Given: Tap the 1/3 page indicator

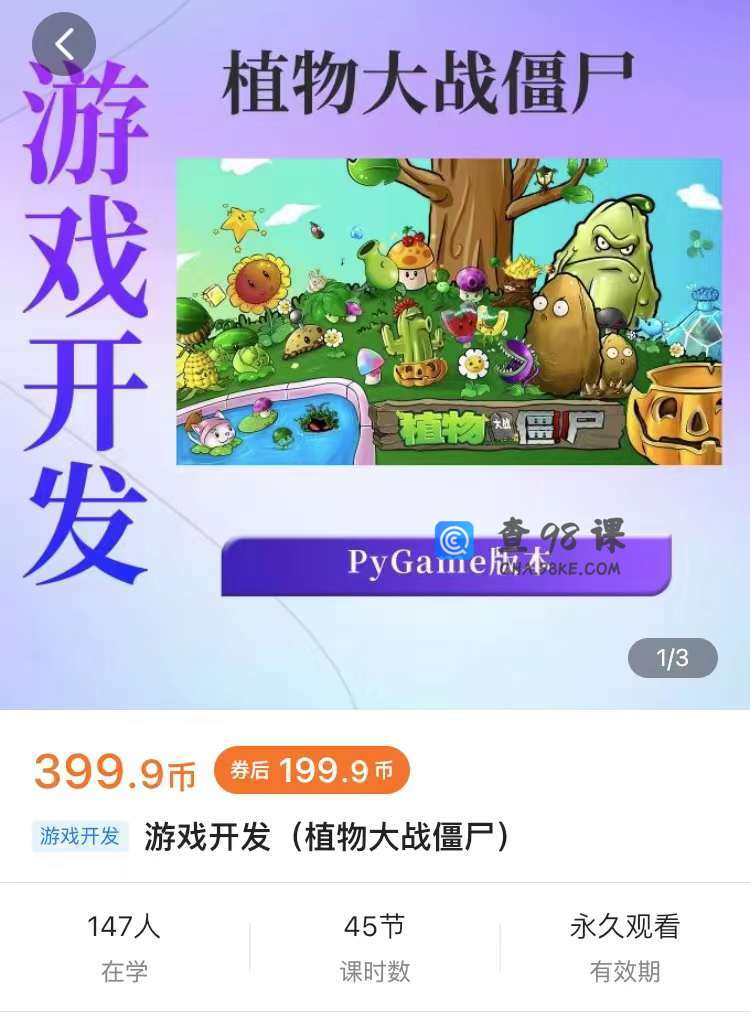Looking at the screenshot, I should point(672,658).
